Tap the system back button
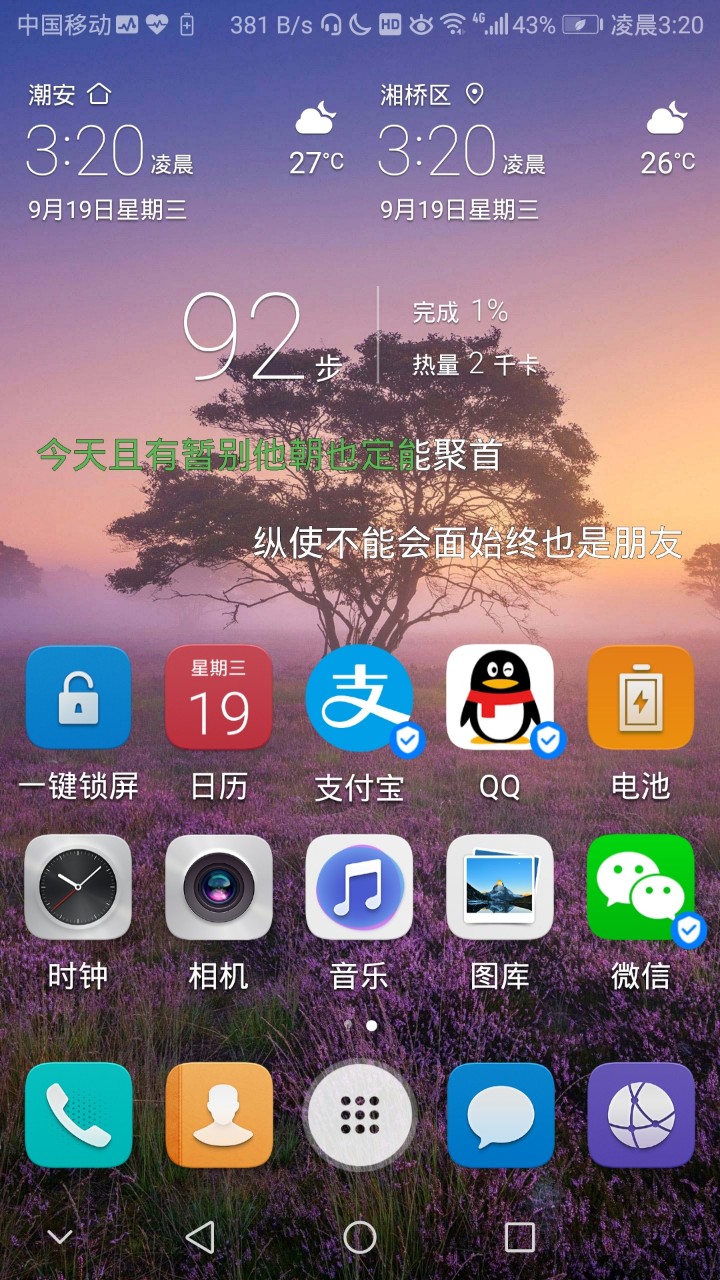The width and height of the screenshot is (720, 1280). coord(200,1237)
